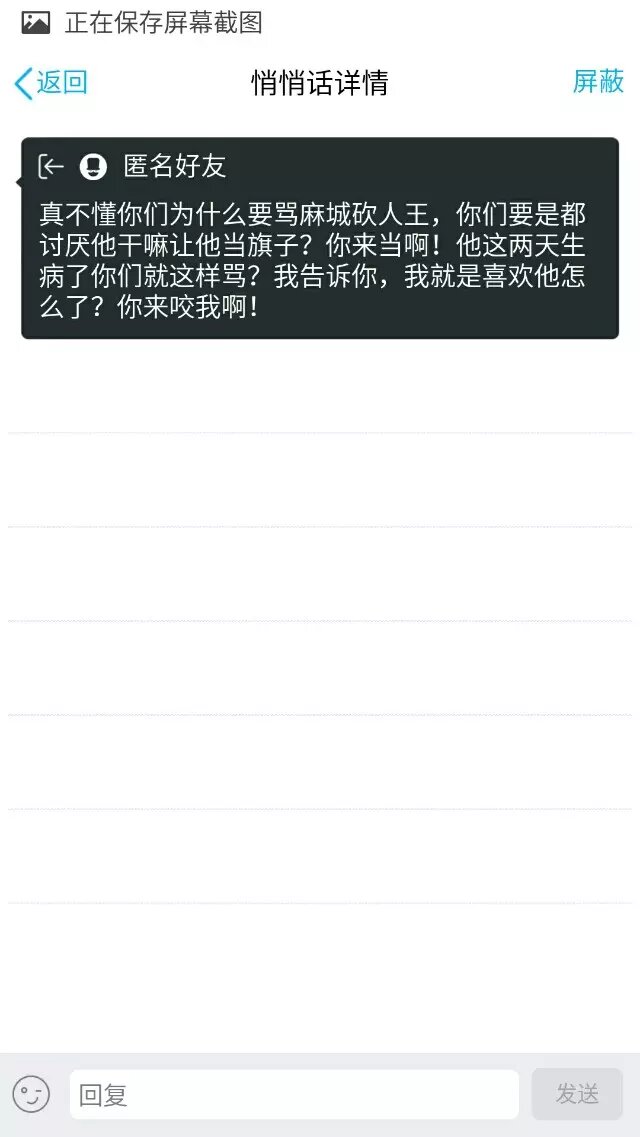Go back via 返回 button
Viewport: 640px width, 1137px height.
(x=51, y=83)
